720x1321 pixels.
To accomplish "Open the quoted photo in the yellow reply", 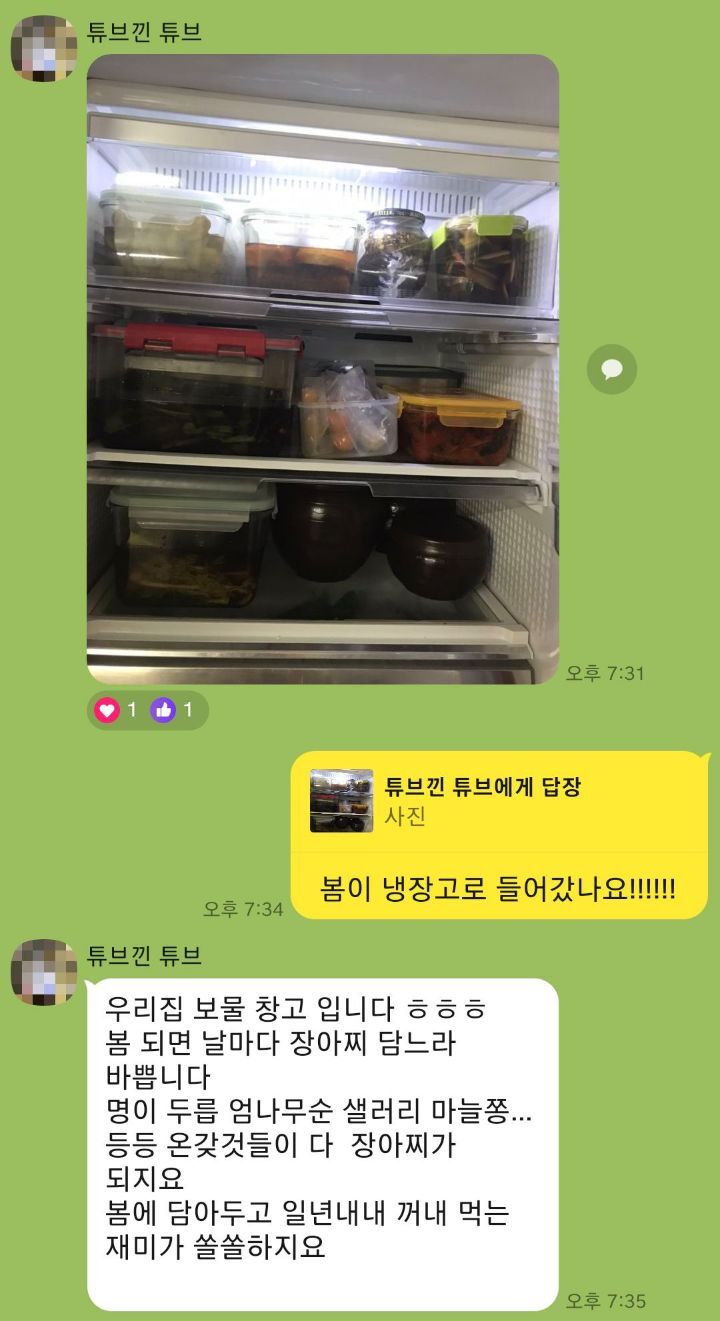I will 341,800.
